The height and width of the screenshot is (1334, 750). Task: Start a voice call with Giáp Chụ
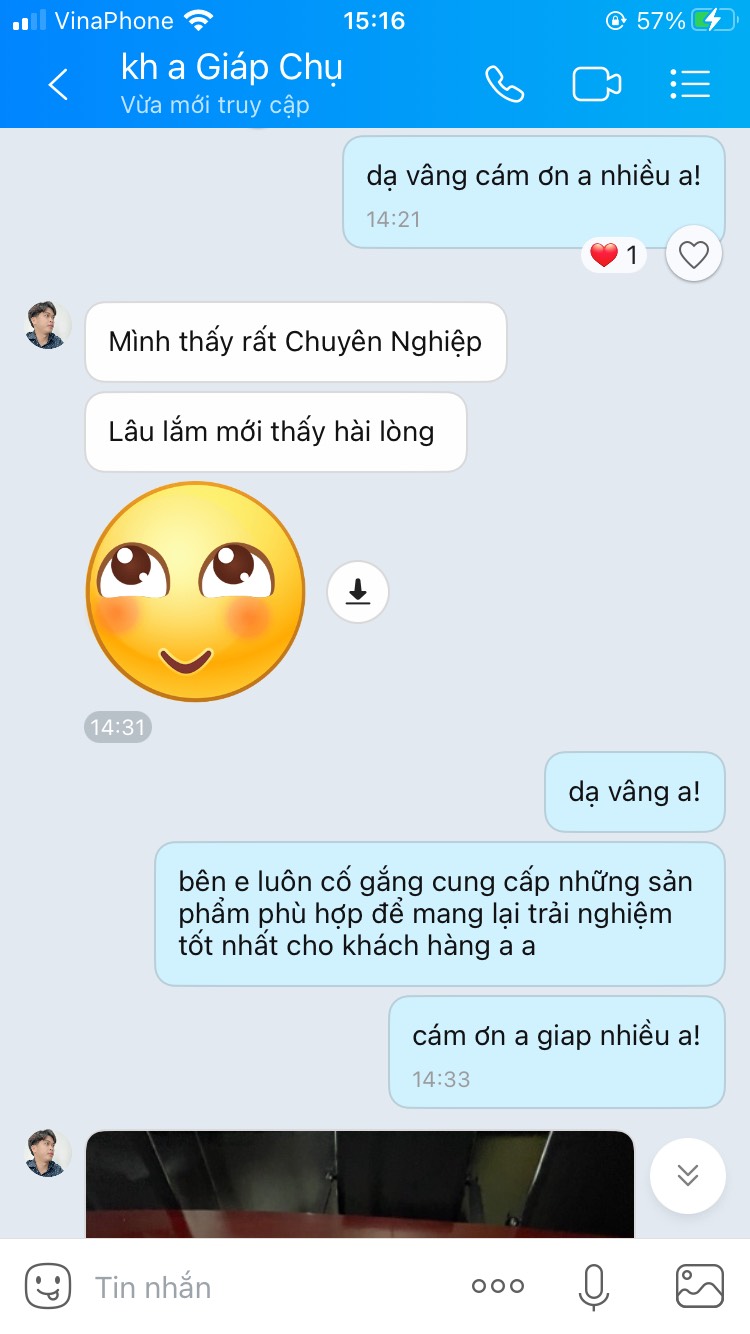[x=504, y=85]
